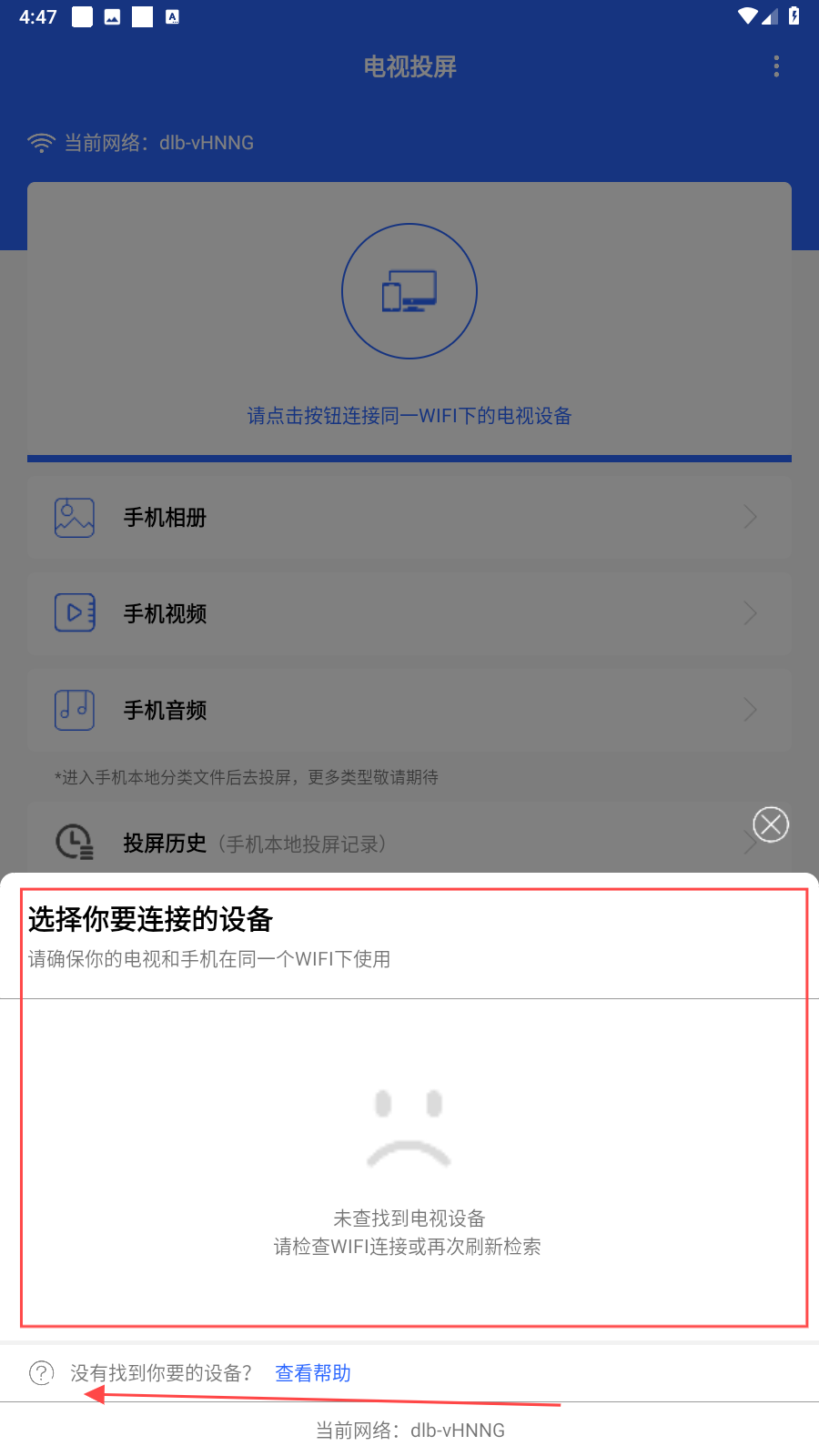Open 手机相册 phone album
The height and width of the screenshot is (1456, 819).
pos(409,517)
